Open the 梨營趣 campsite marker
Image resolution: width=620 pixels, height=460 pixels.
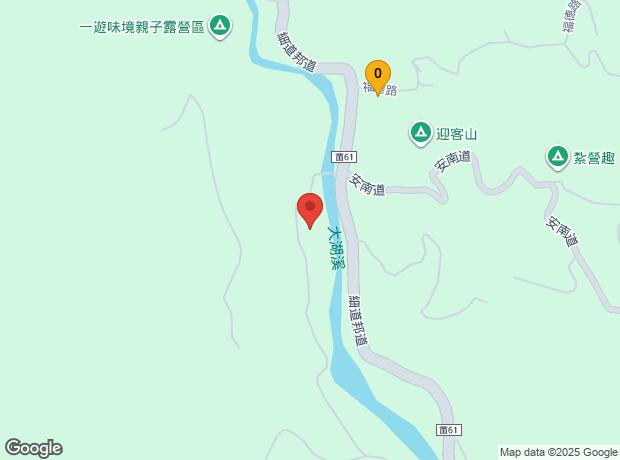pos(557,156)
